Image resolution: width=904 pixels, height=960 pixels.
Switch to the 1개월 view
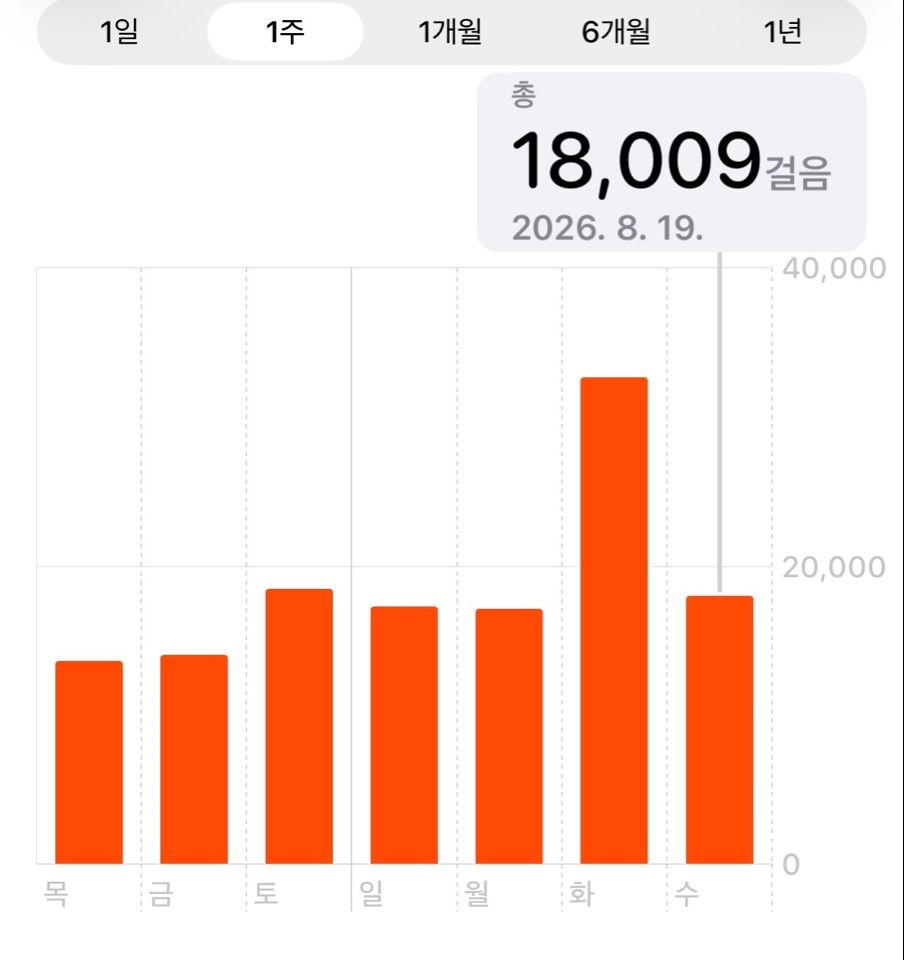[x=450, y=32]
